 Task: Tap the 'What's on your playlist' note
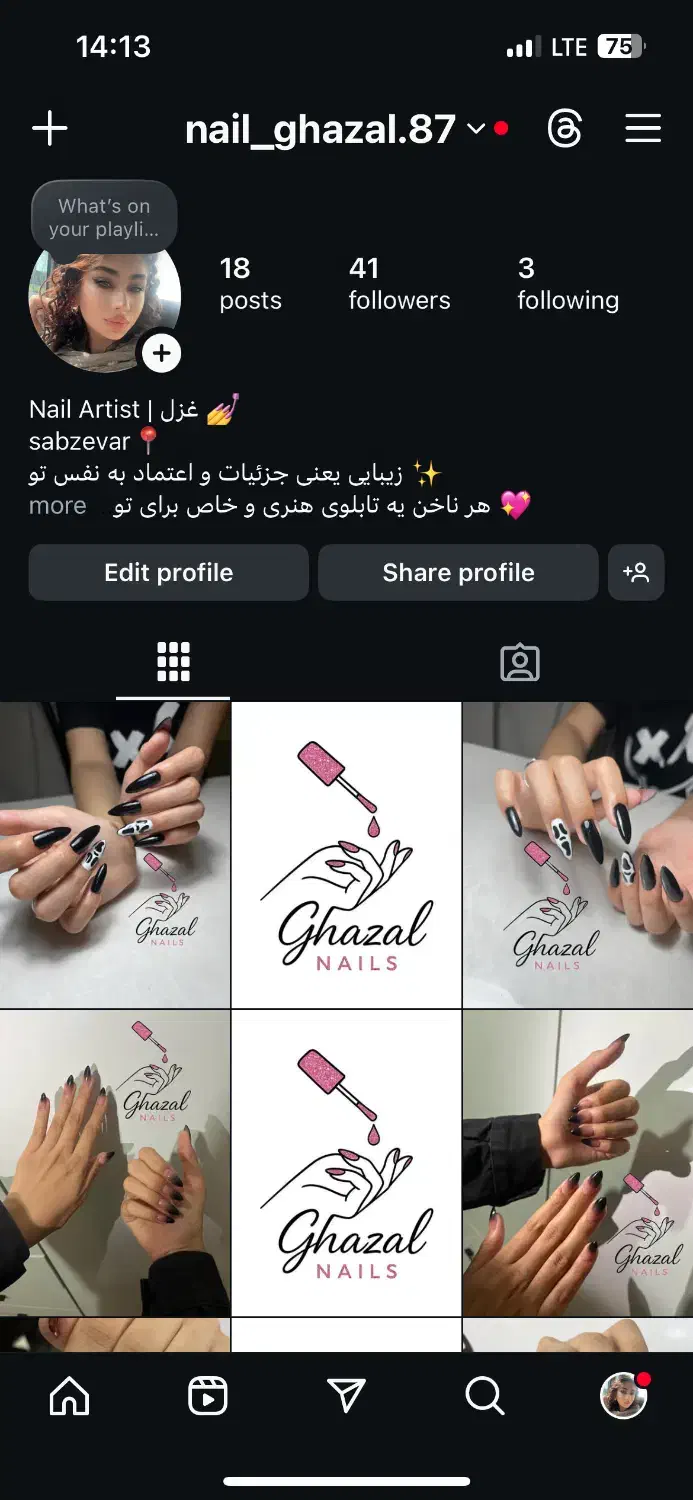tap(104, 217)
